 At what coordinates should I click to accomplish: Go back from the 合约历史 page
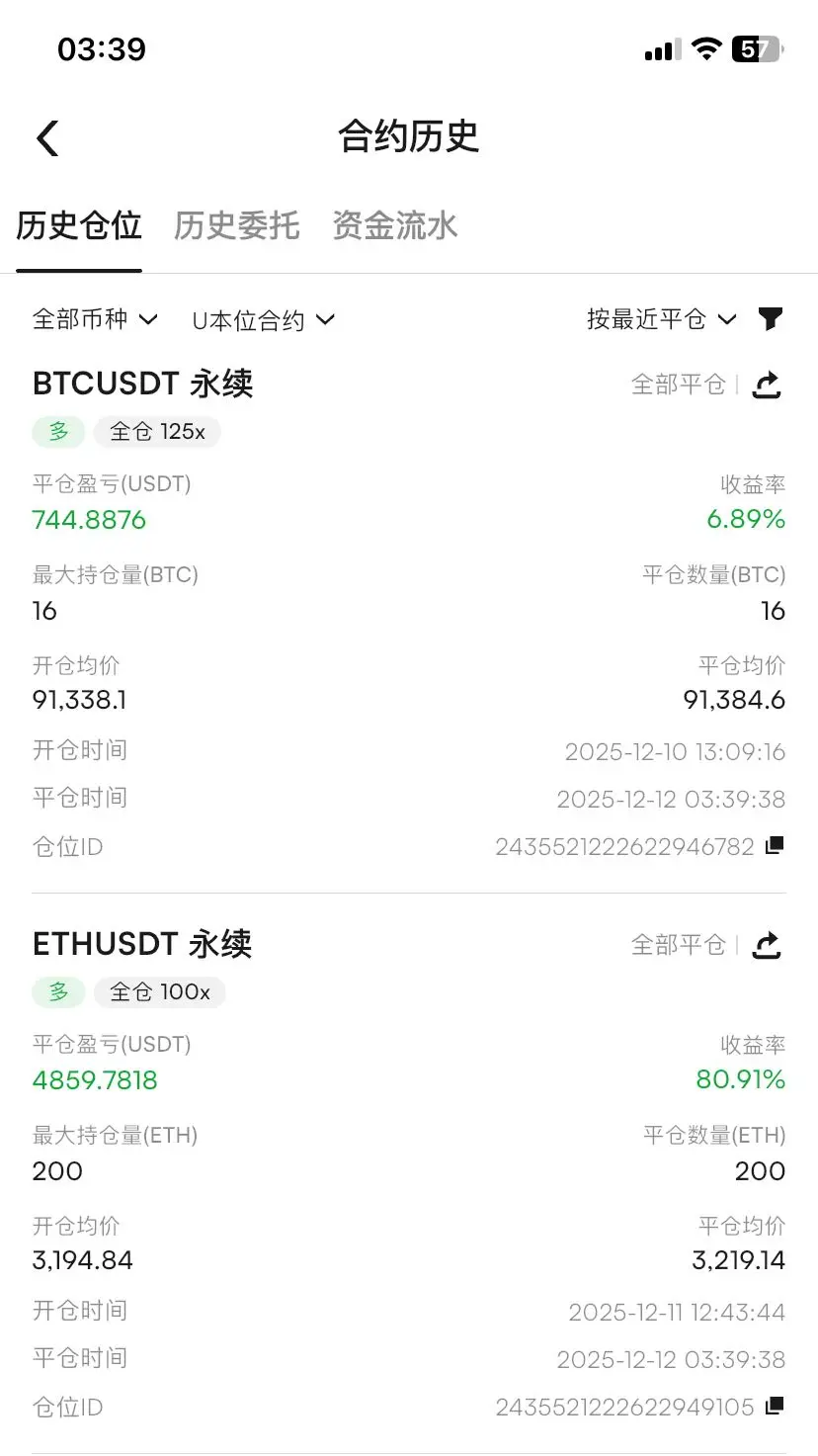(47, 138)
